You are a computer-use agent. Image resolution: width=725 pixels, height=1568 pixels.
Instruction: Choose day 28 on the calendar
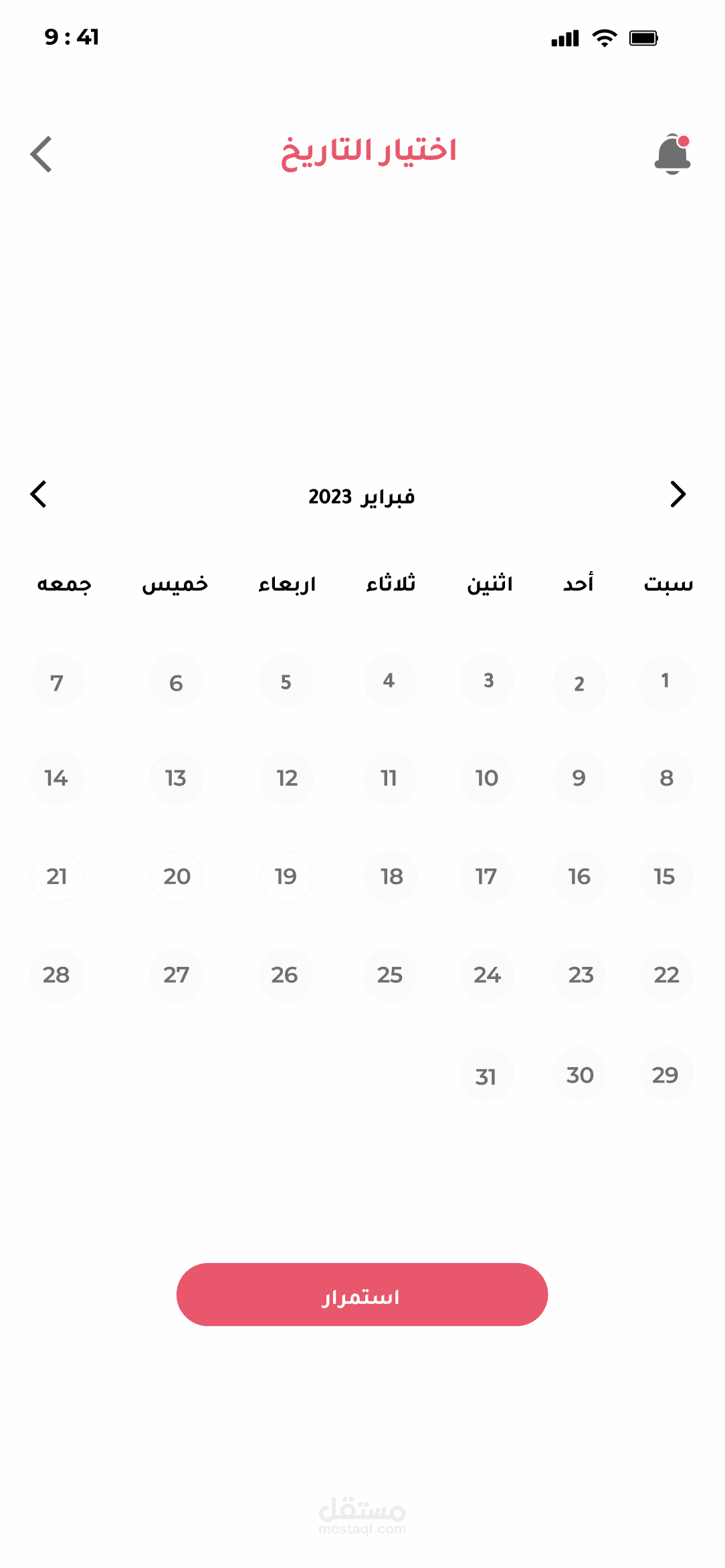[x=58, y=975]
